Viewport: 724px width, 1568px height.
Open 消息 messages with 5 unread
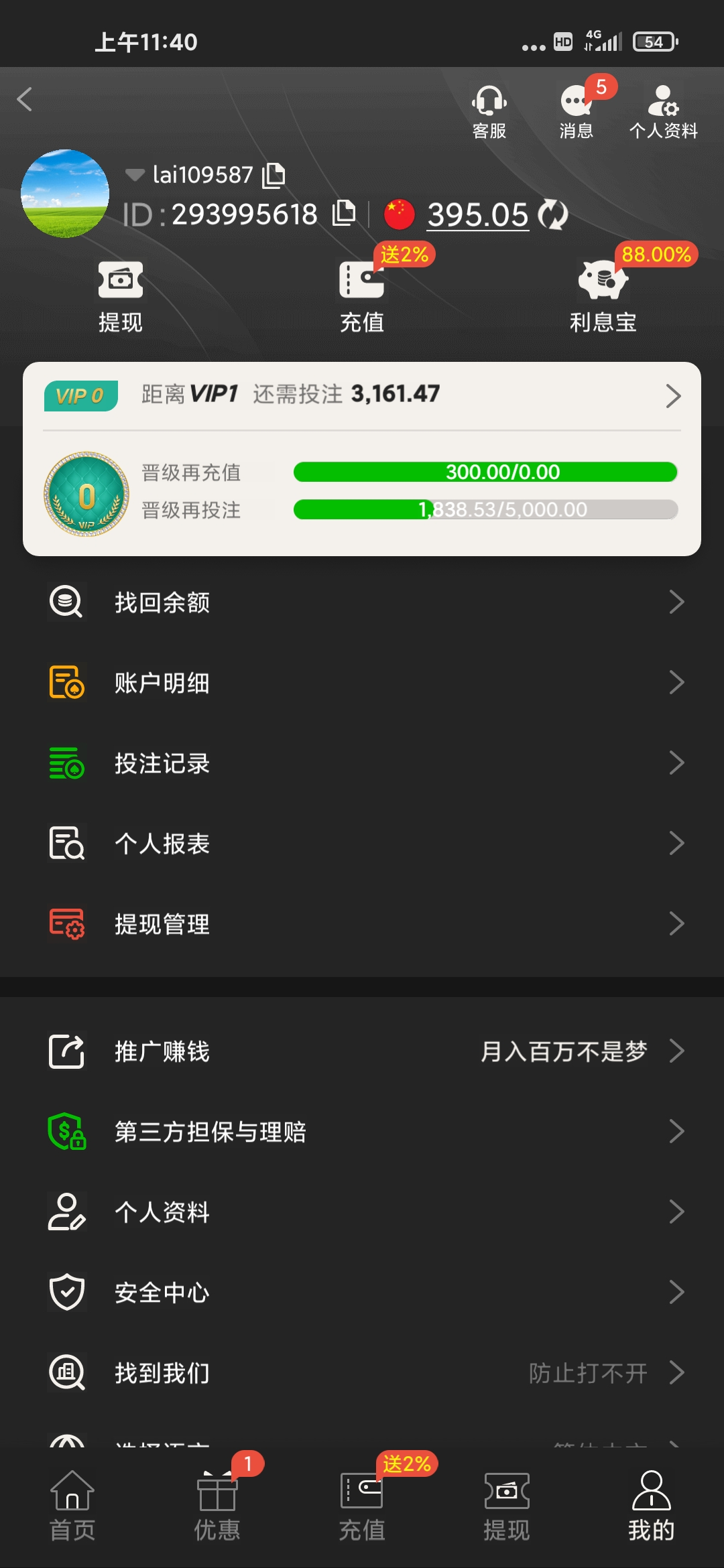tap(577, 111)
